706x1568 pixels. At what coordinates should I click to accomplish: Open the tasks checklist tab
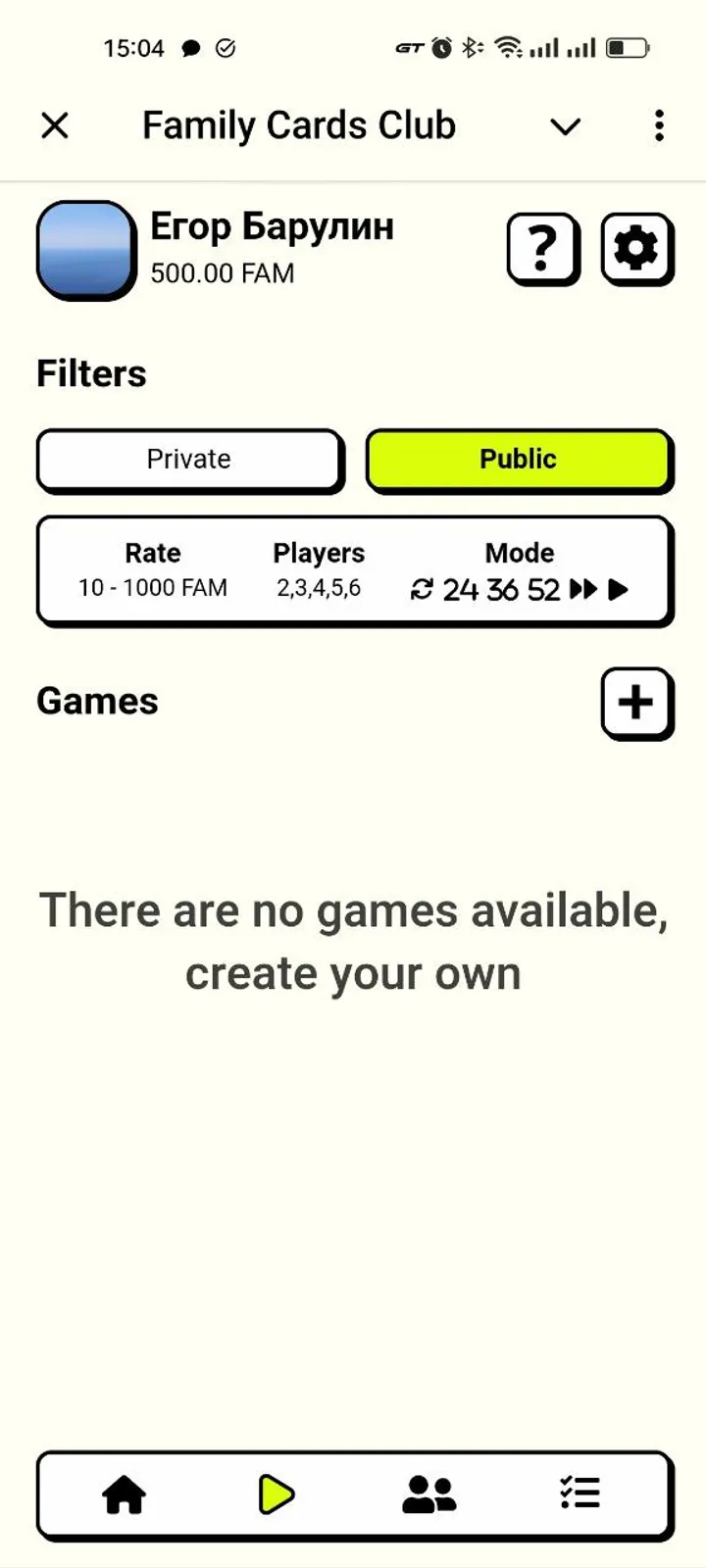click(x=580, y=1494)
